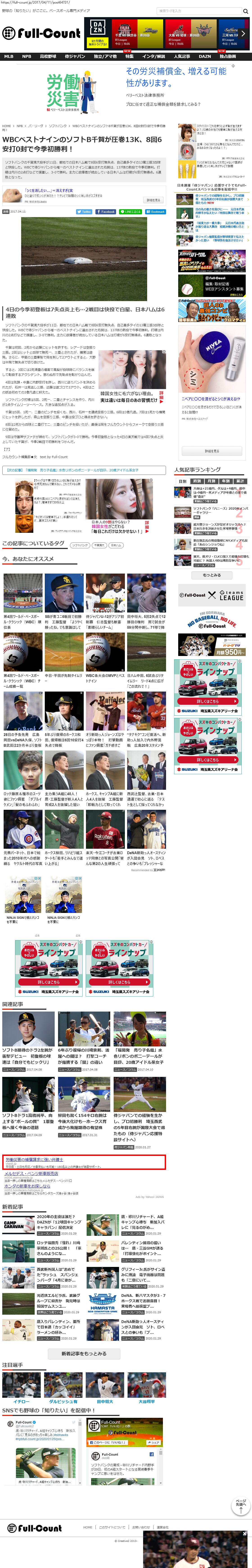Share this article on Twitter

(x=84, y=212)
